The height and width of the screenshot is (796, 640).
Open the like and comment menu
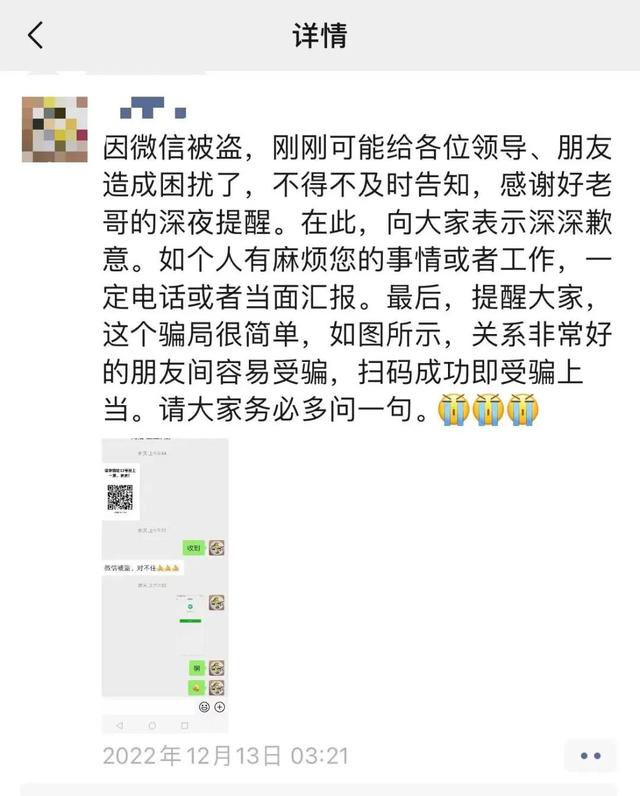click(x=590, y=756)
